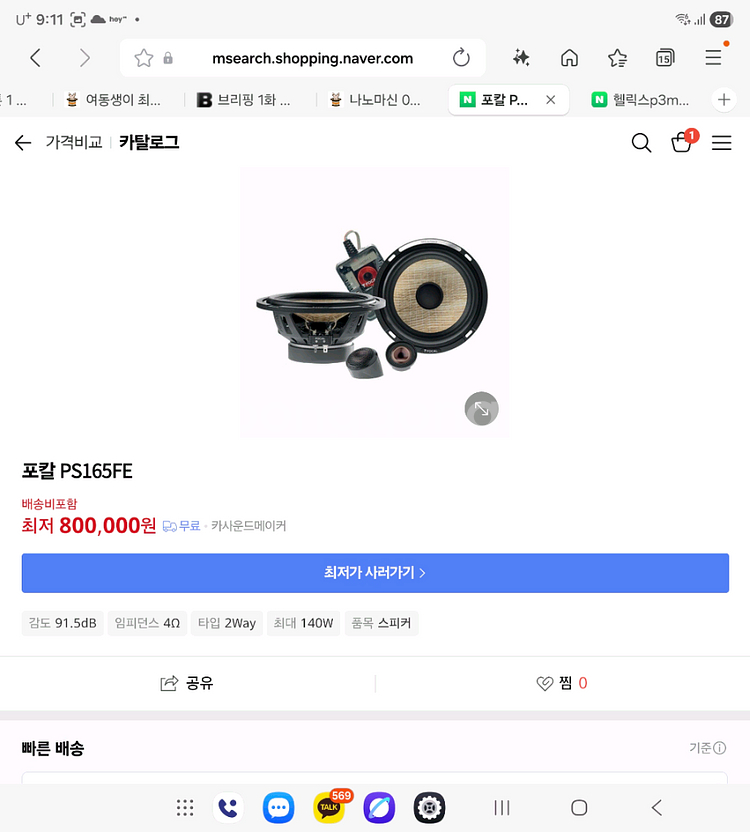Expand the product image to full screen
The image size is (750, 832).
point(482,408)
